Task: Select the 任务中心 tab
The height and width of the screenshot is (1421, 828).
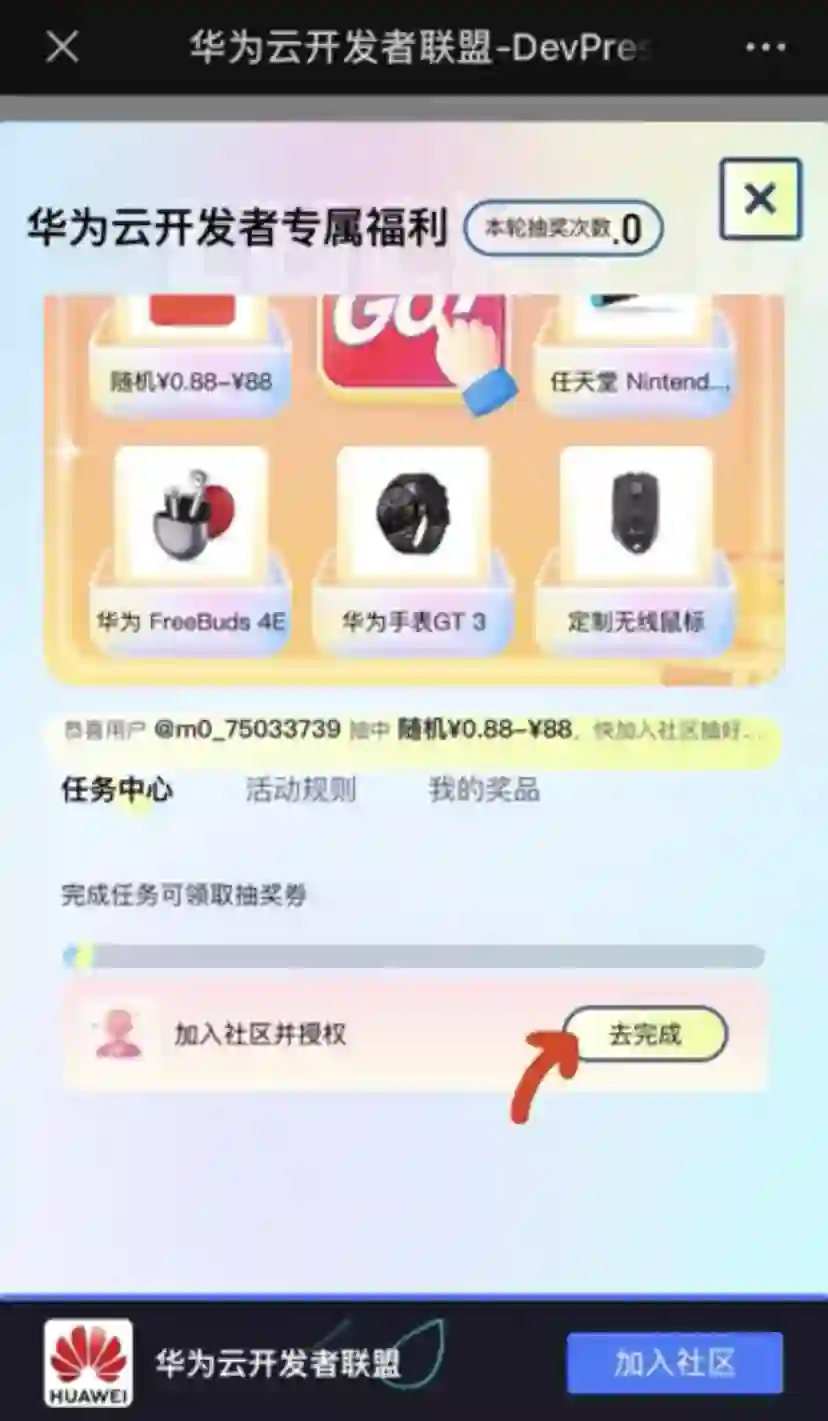Action: coord(117,790)
